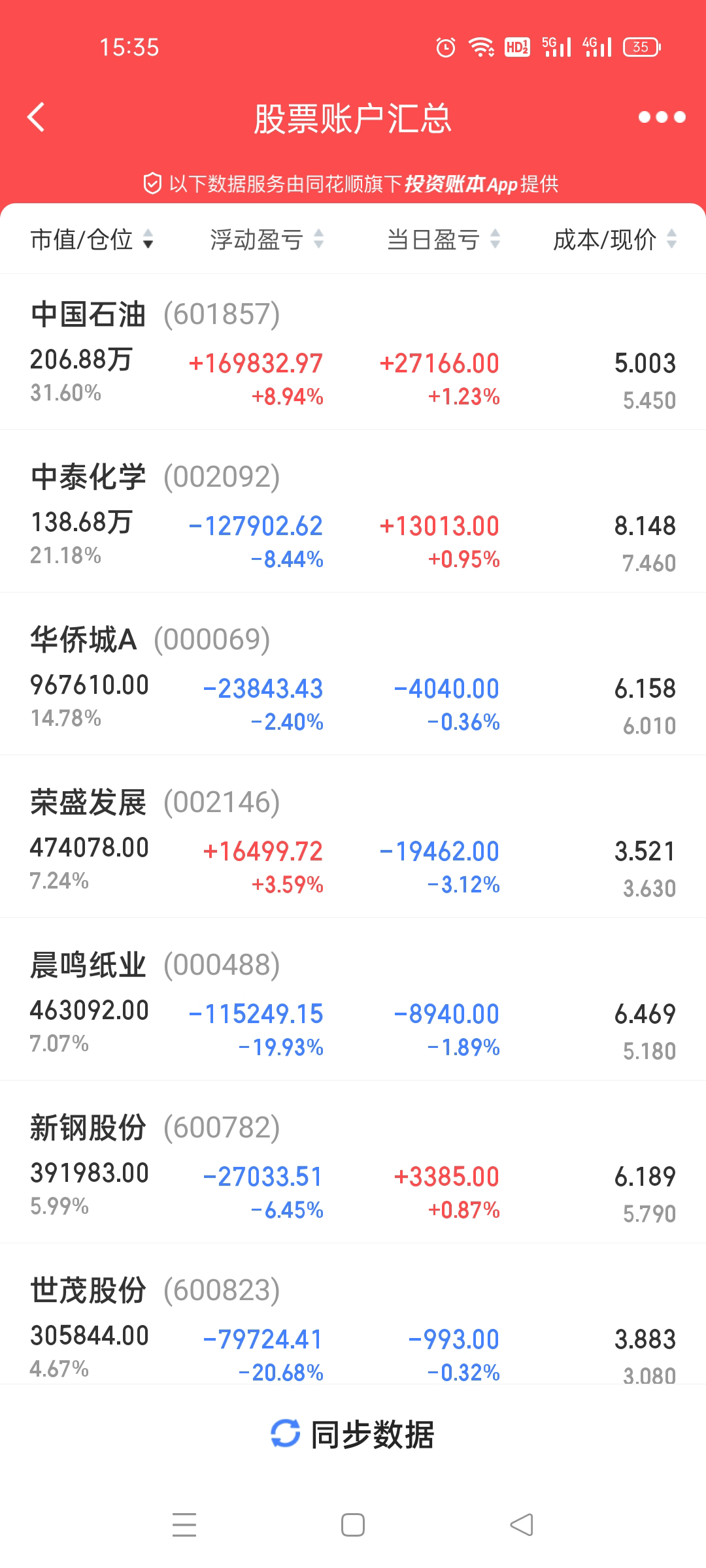Open the three-dot overflow menu
Screen dimensions: 706x1568
pyautogui.click(x=662, y=118)
